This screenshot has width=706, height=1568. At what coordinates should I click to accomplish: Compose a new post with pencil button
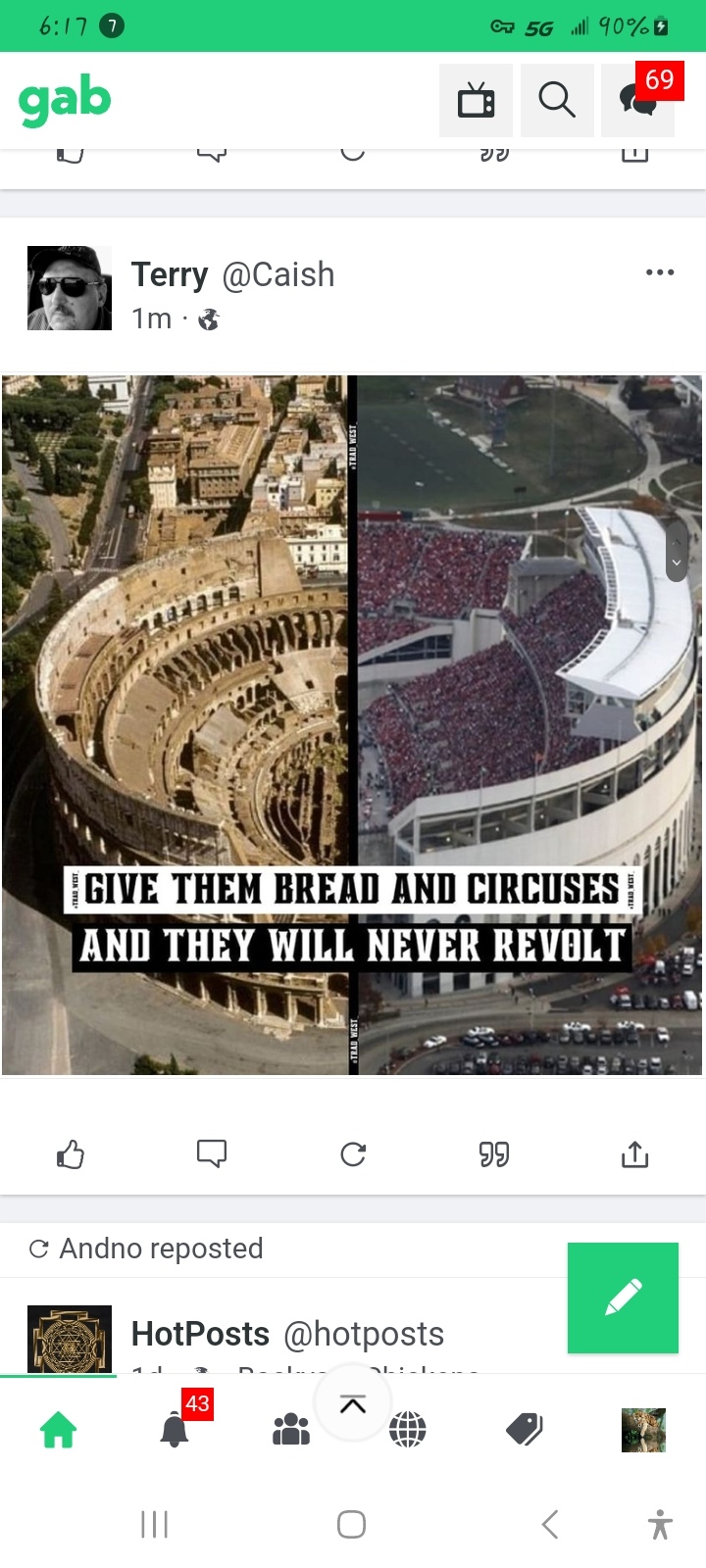pyautogui.click(x=623, y=1298)
